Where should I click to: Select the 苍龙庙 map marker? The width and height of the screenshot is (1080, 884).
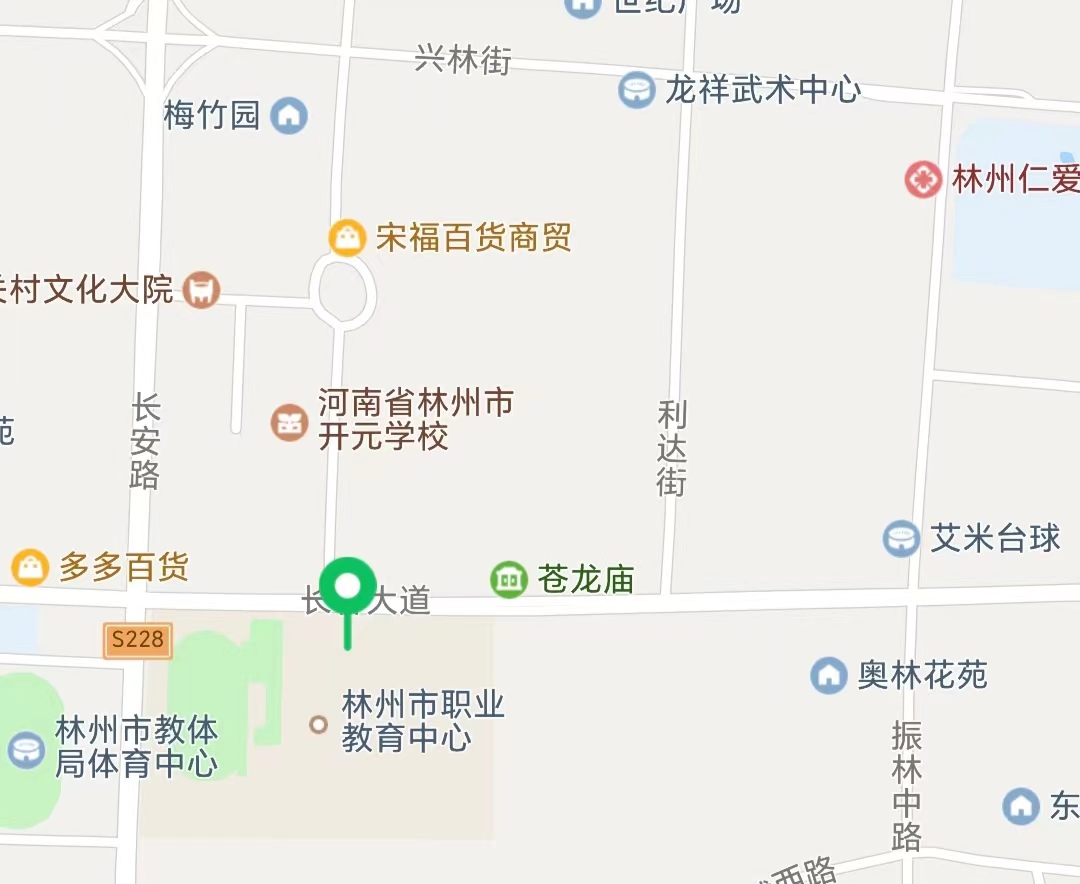(x=509, y=579)
